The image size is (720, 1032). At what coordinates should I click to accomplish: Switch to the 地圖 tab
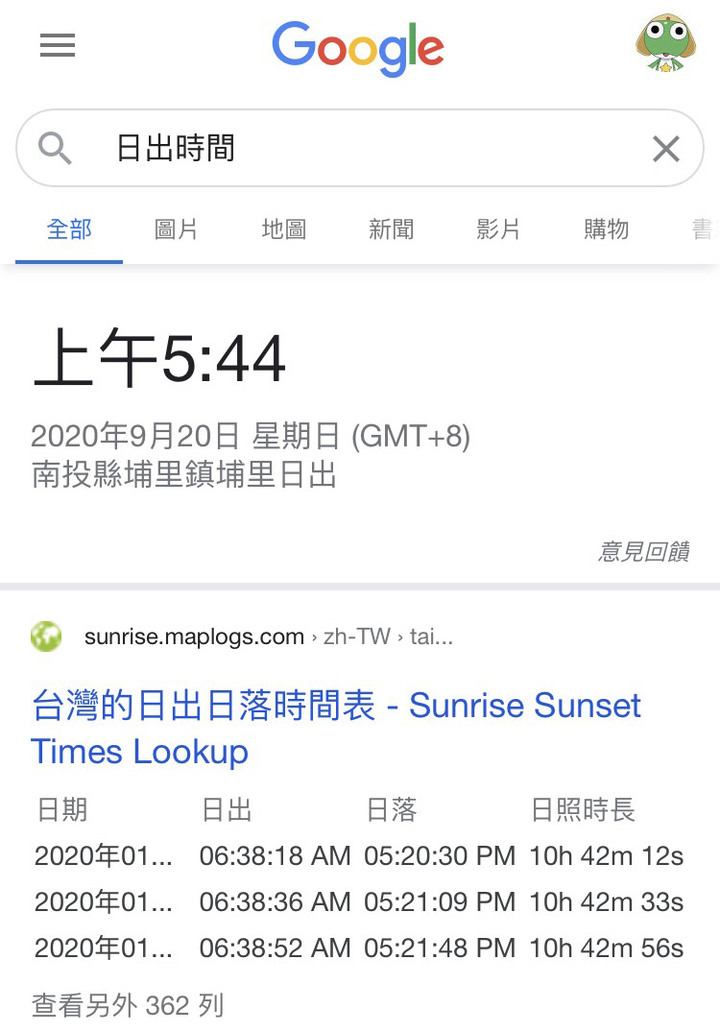click(x=283, y=229)
